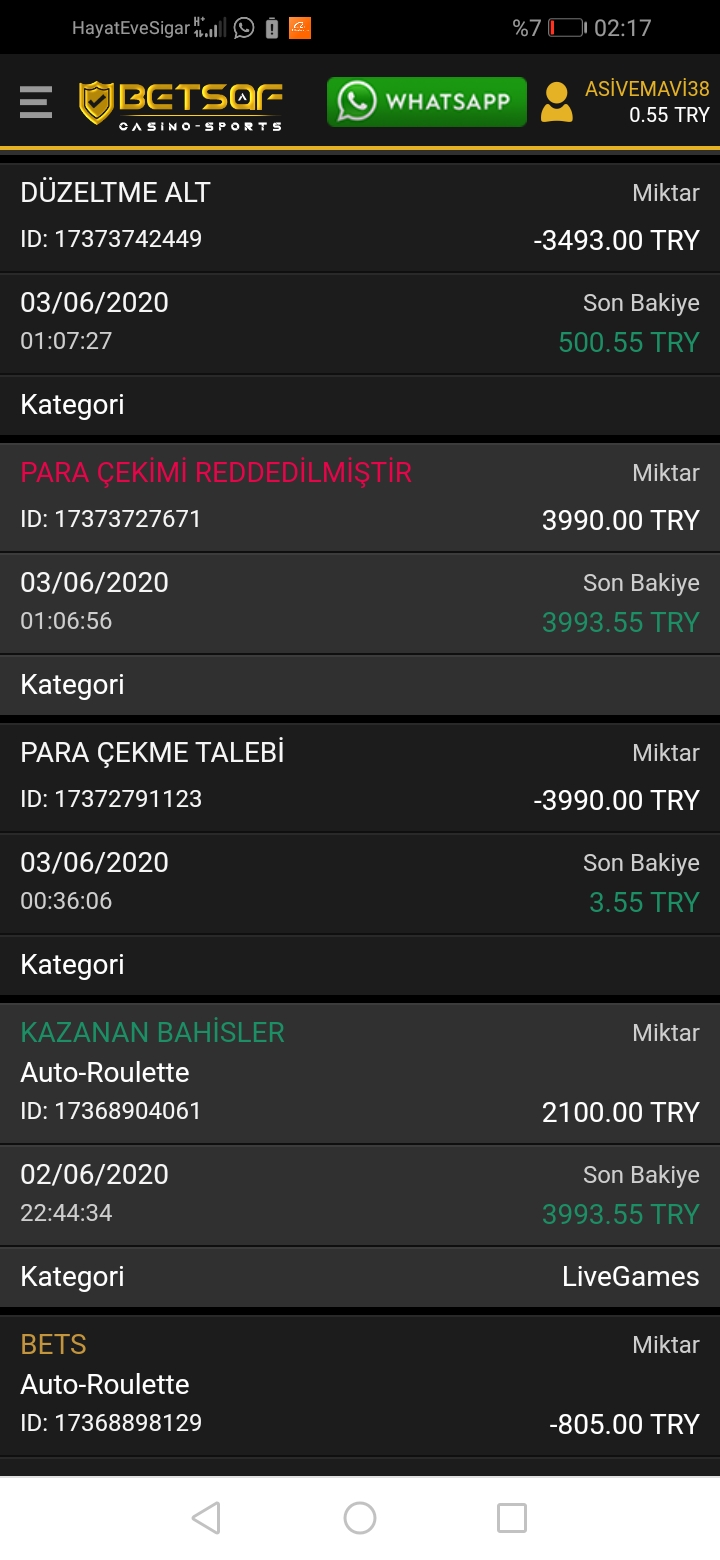Open the hamburger drawer menu

(x=36, y=102)
